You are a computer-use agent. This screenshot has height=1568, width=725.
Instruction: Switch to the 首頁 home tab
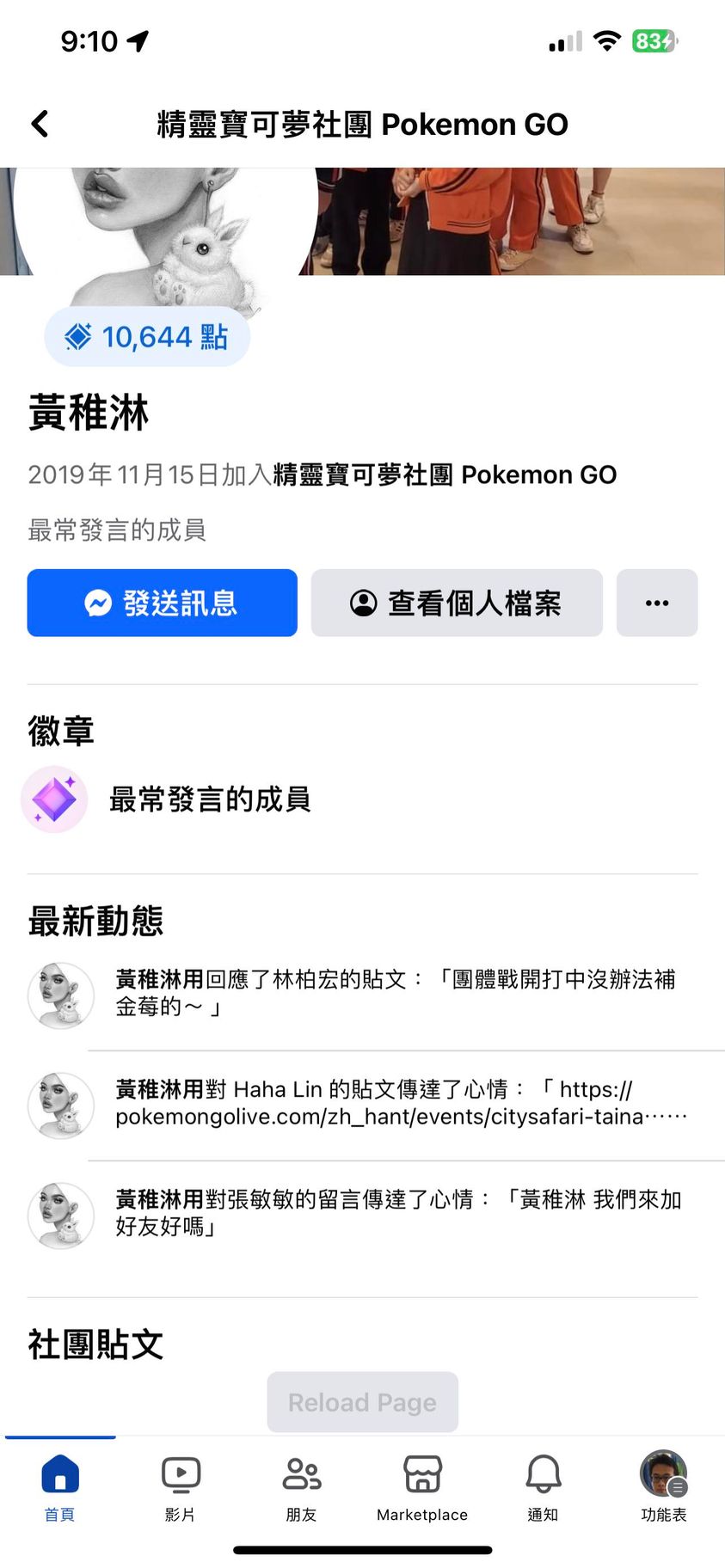point(59,1487)
